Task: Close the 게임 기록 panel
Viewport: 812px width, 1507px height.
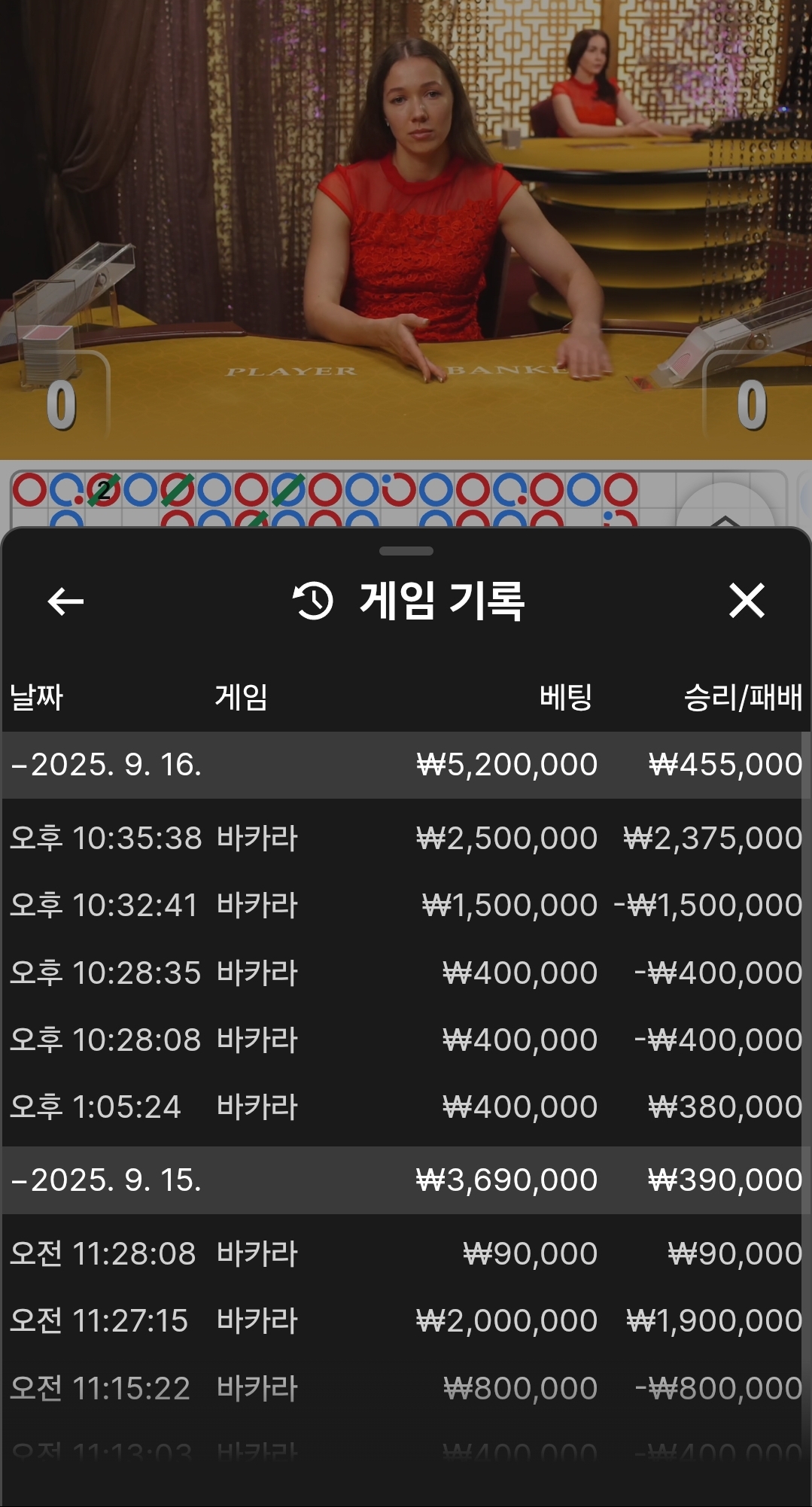Action: tap(747, 601)
